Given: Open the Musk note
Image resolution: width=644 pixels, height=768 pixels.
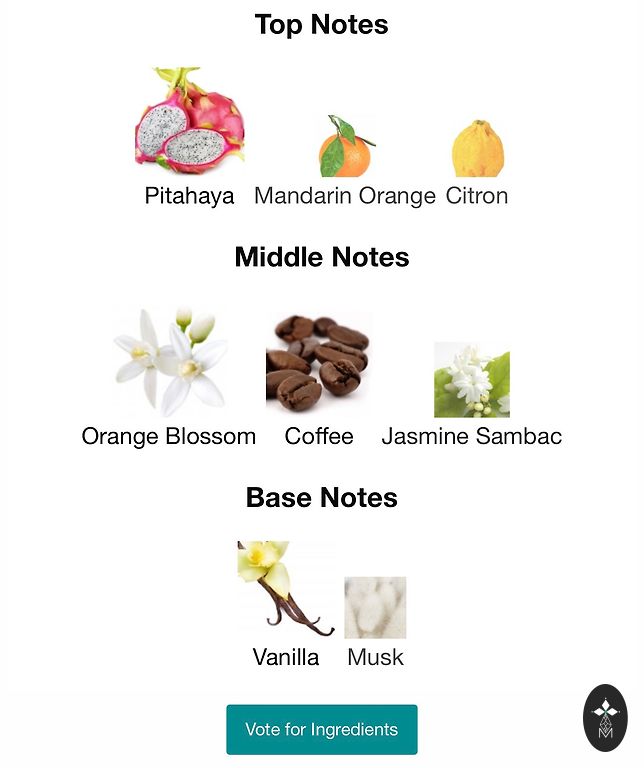Looking at the screenshot, I should pos(375,608).
